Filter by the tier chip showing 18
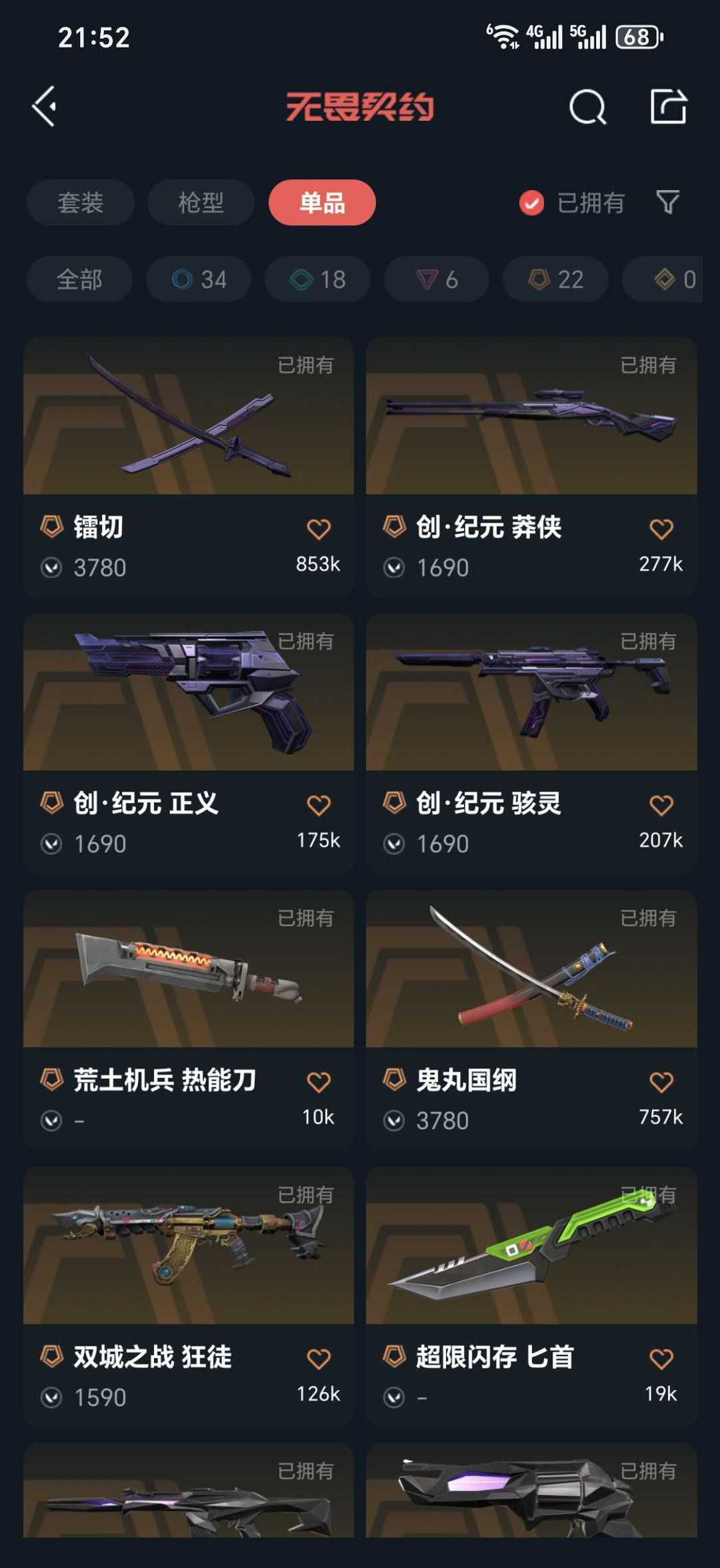The width and height of the screenshot is (720, 1568). tap(318, 279)
